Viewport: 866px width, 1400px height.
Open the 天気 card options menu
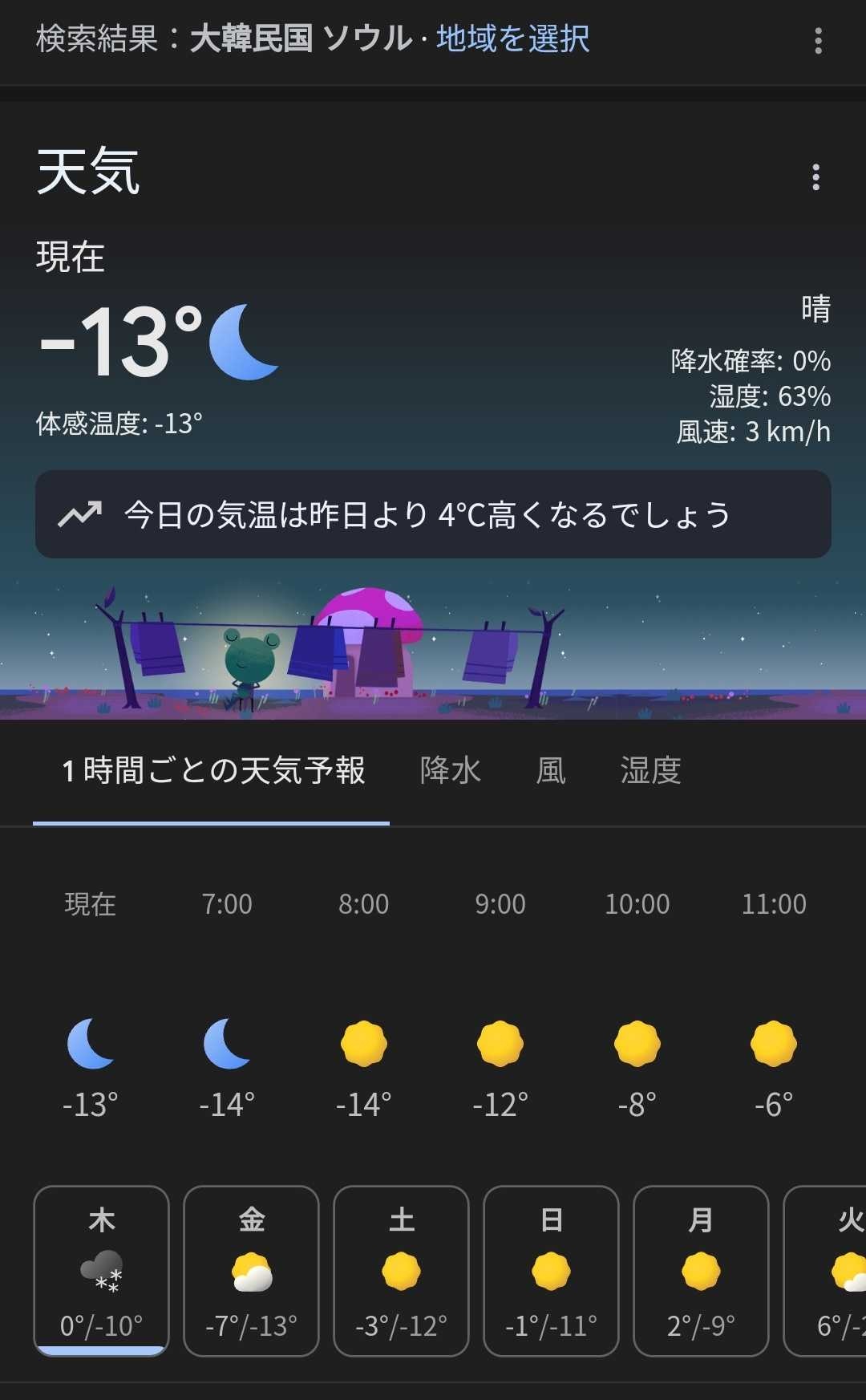tap(815, 177)
